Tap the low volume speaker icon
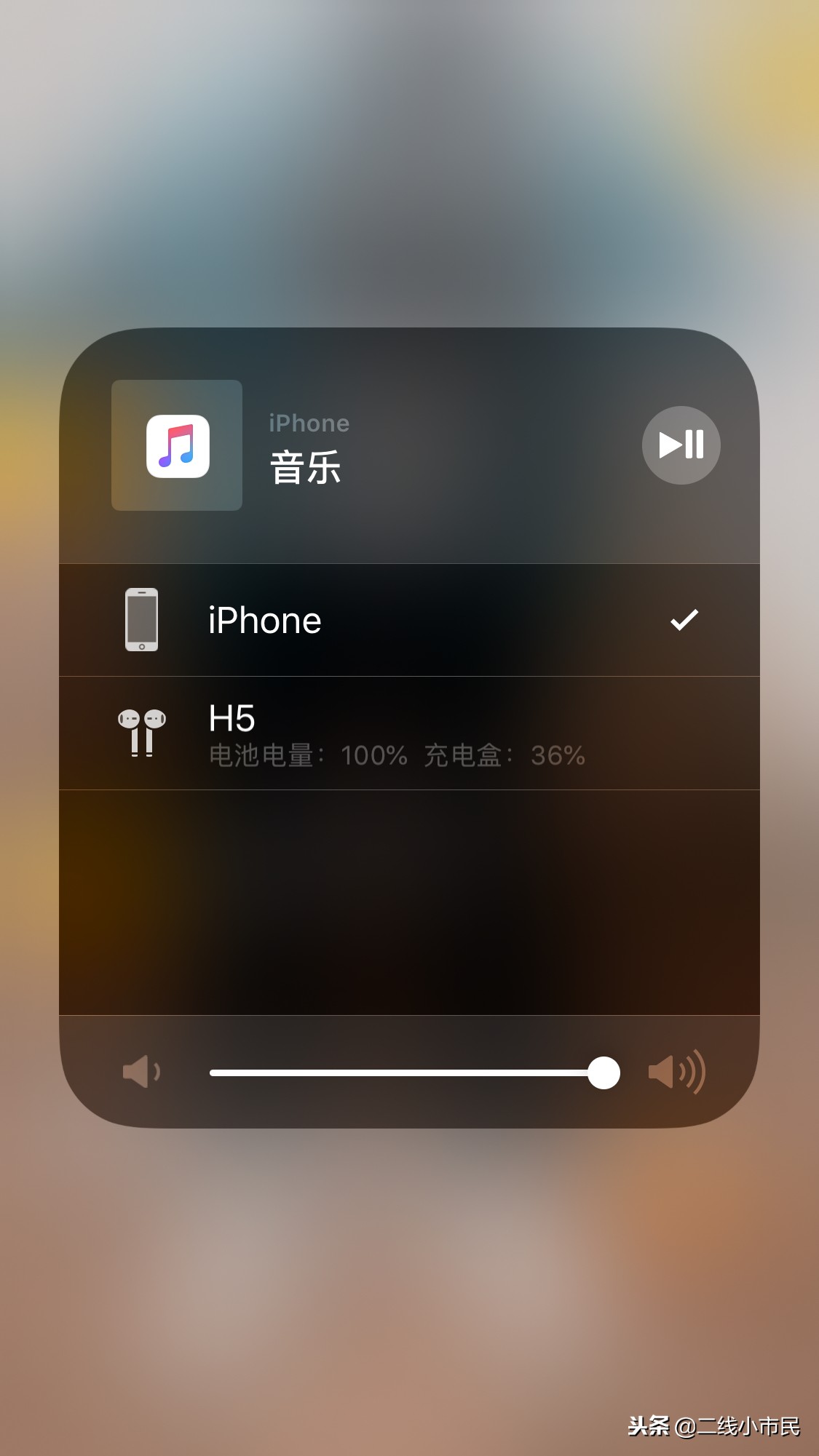The image size is (819, 1456). (143, 1072)
